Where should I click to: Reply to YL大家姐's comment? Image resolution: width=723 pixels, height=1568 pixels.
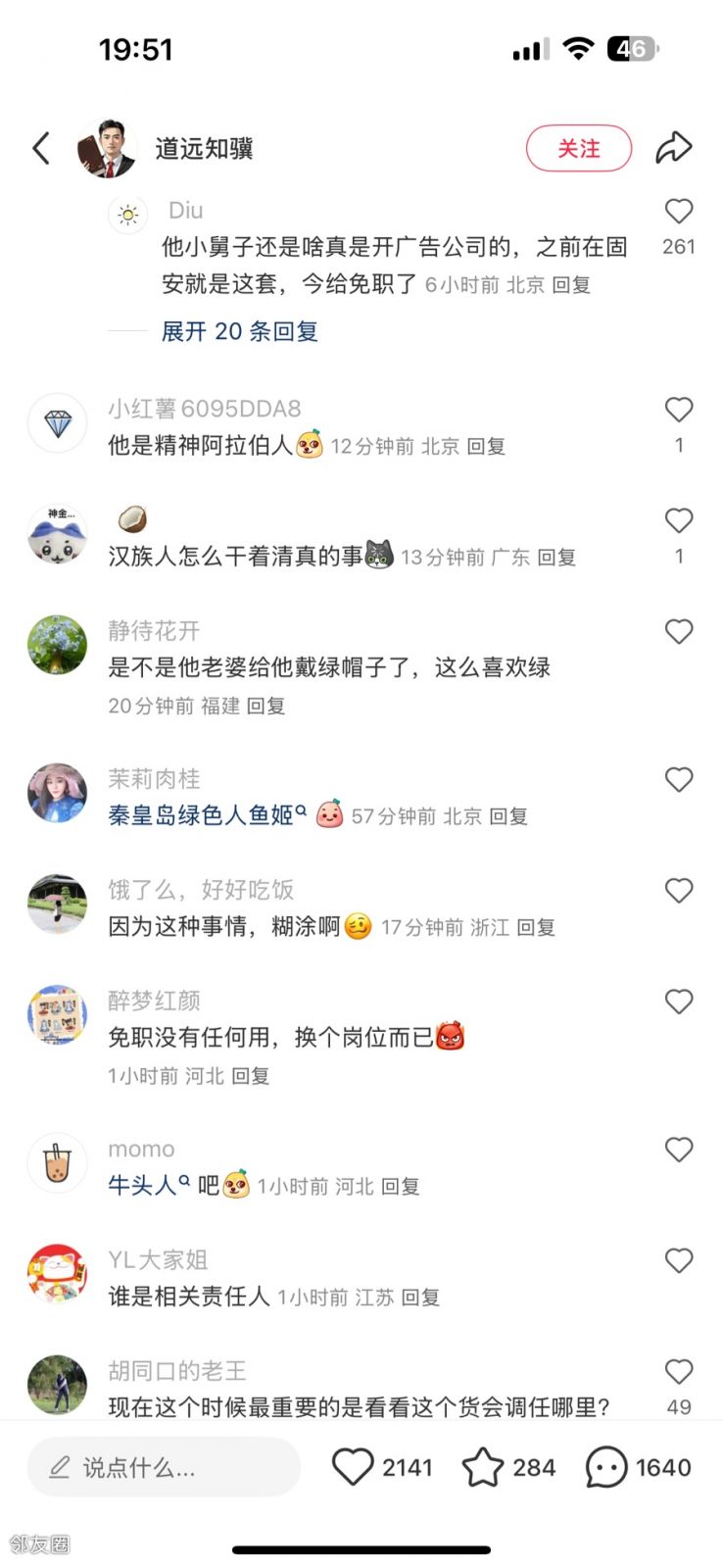(x=420, y=1298)
